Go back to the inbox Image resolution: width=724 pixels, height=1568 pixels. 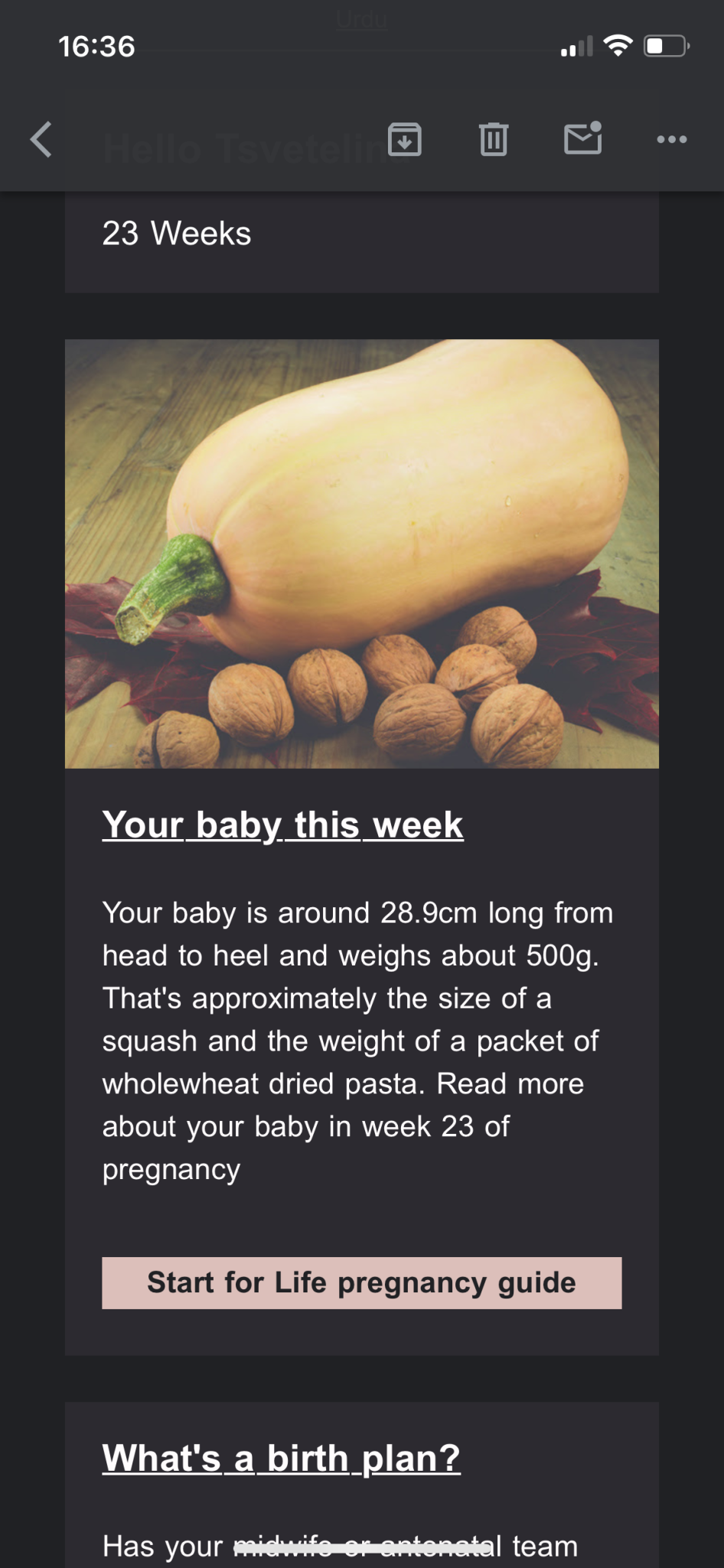41,139
